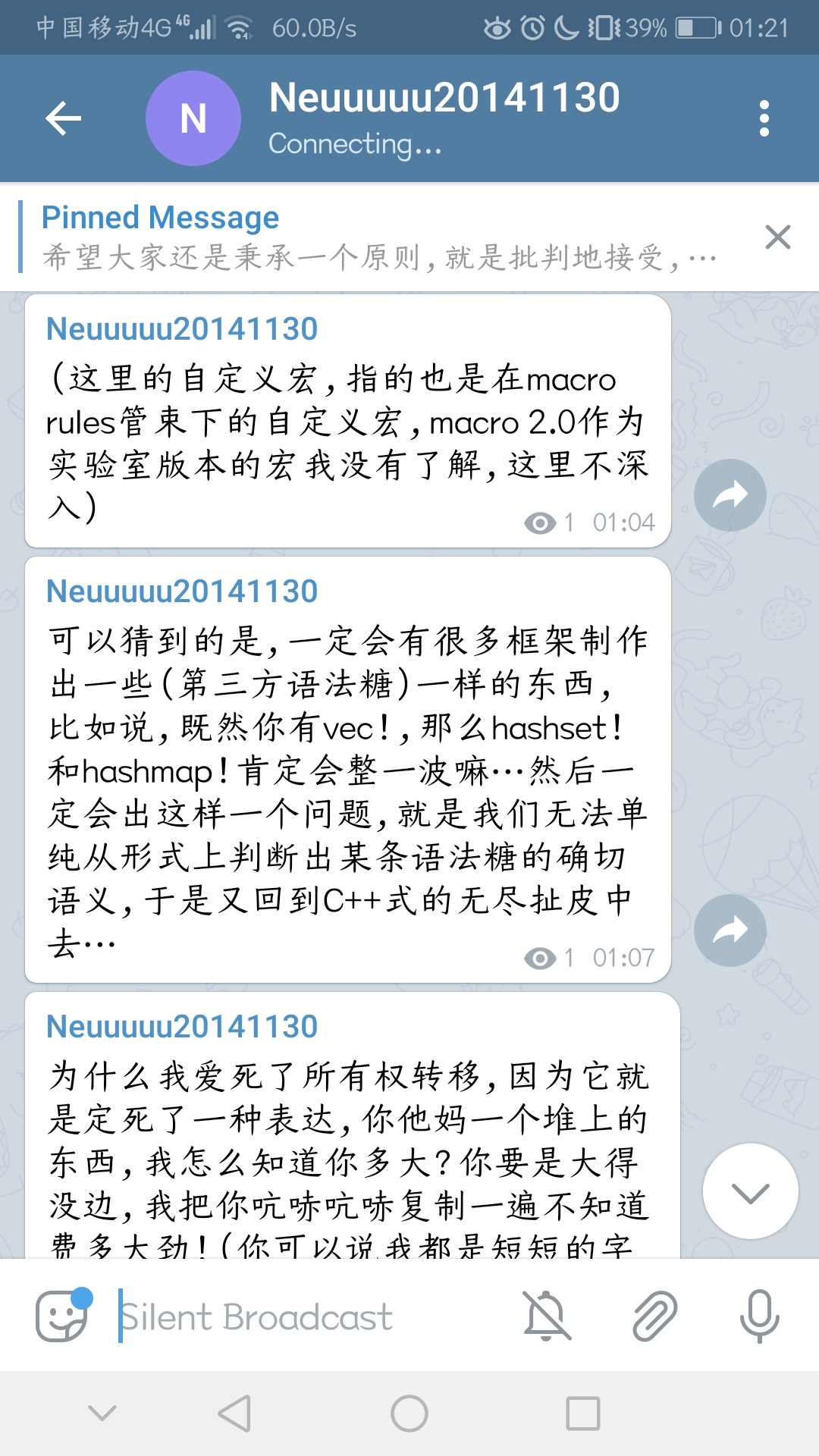Image resolution: width=819 pixels, height=1456 pixels.
Task: Record a voice message
Action: point(759,1316)
